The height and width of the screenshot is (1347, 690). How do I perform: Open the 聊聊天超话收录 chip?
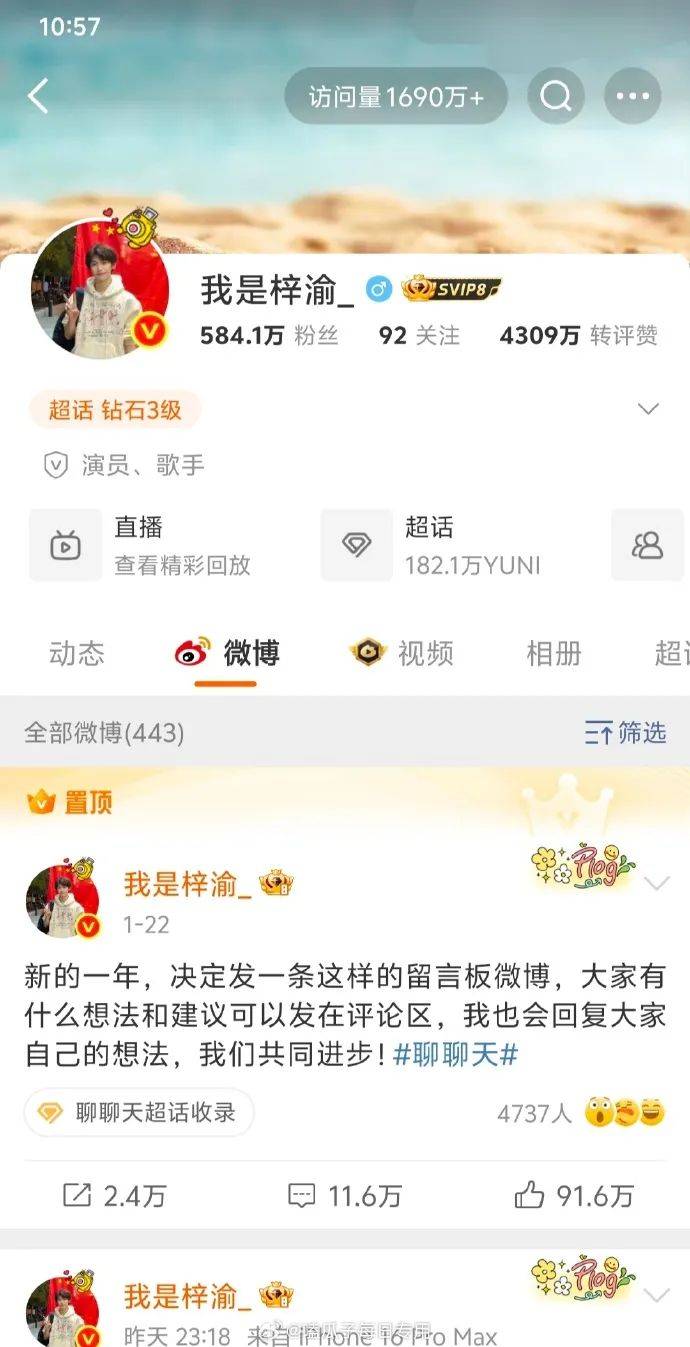point(139,1113)
